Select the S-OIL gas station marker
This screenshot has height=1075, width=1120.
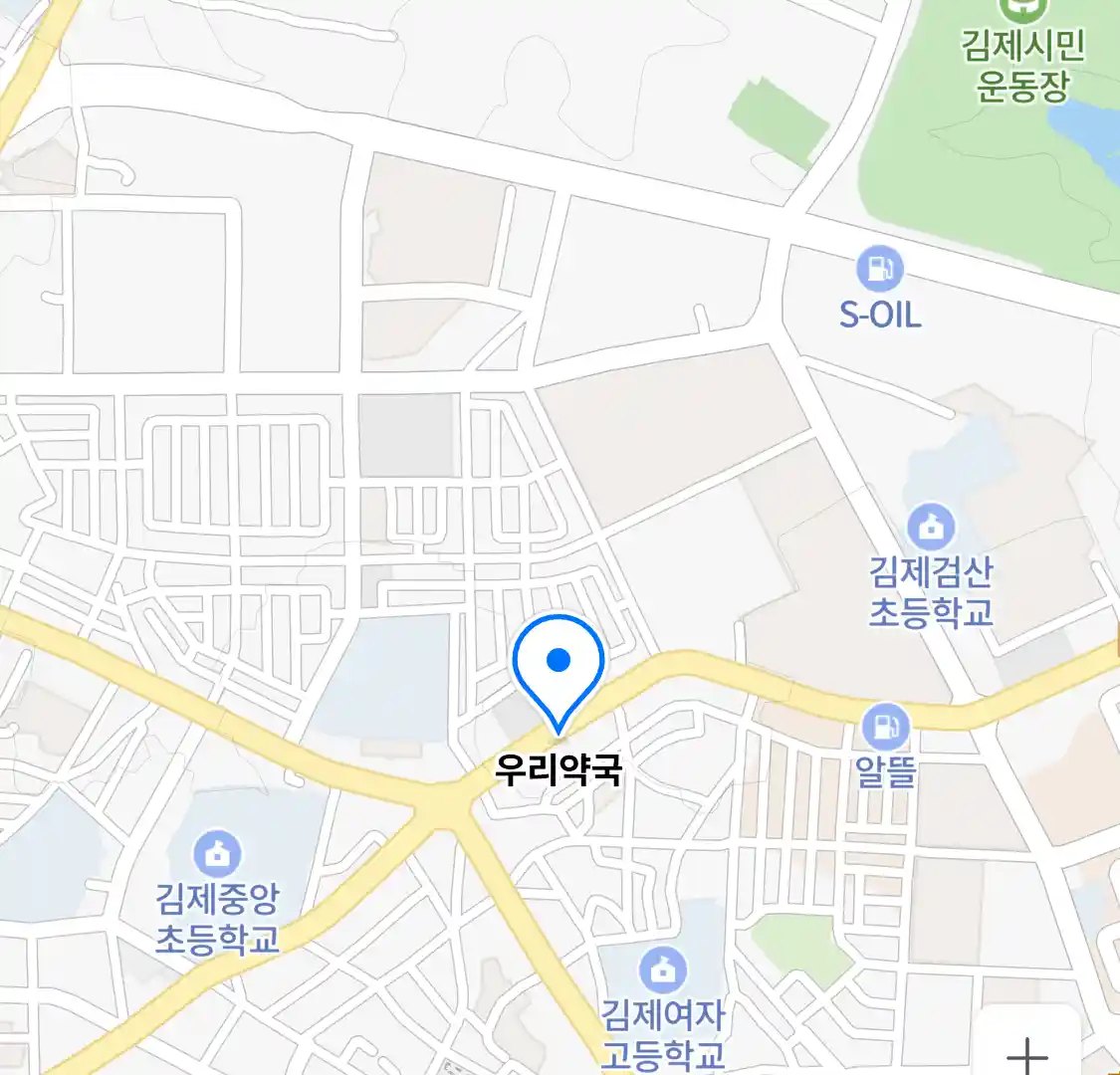[x=879, y=268]
